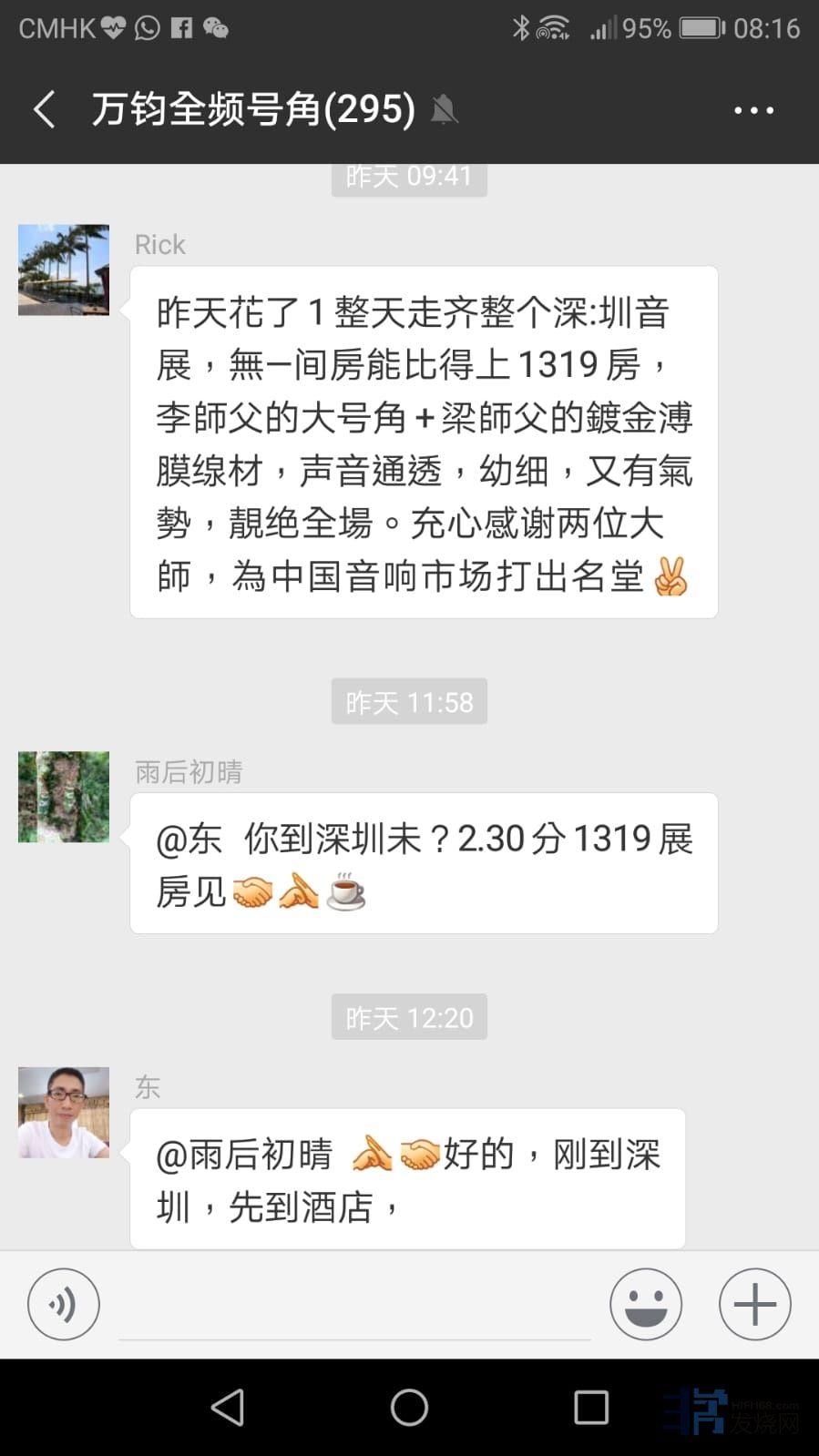819x1456 pixels.
Task: Open Rick's profile avatar
Action: [64, 270]
